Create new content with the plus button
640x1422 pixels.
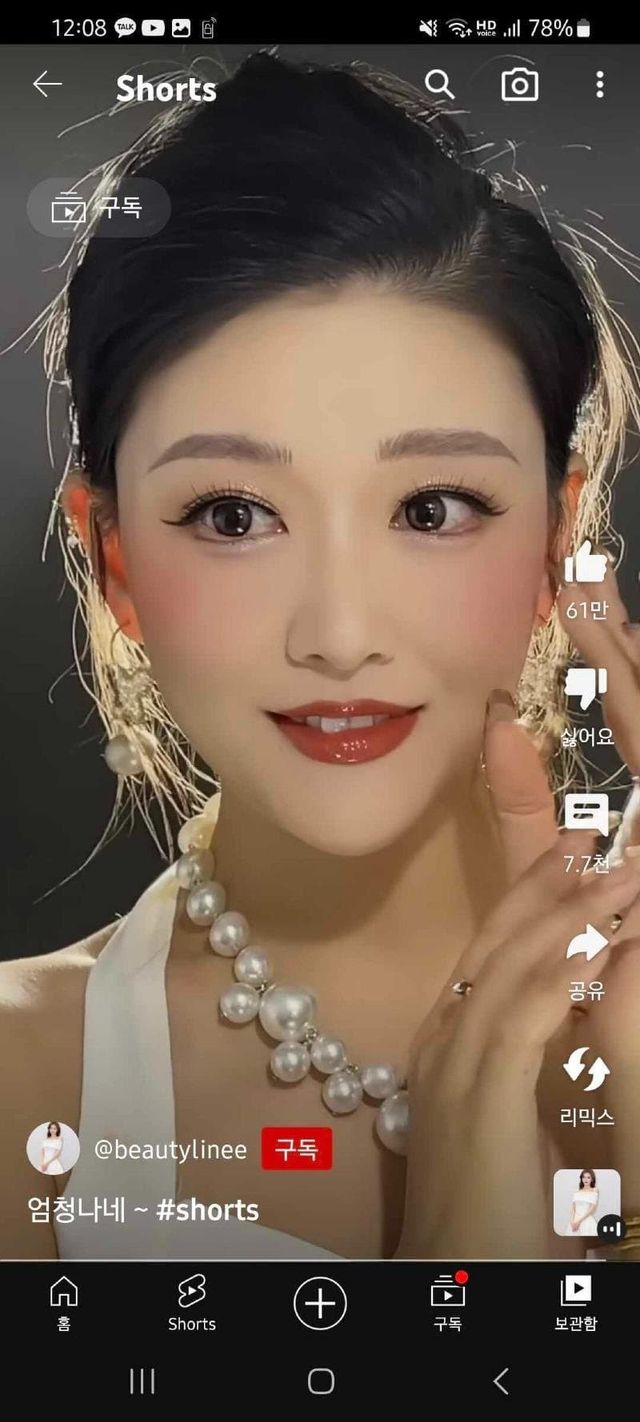[x=320, y=1303]
